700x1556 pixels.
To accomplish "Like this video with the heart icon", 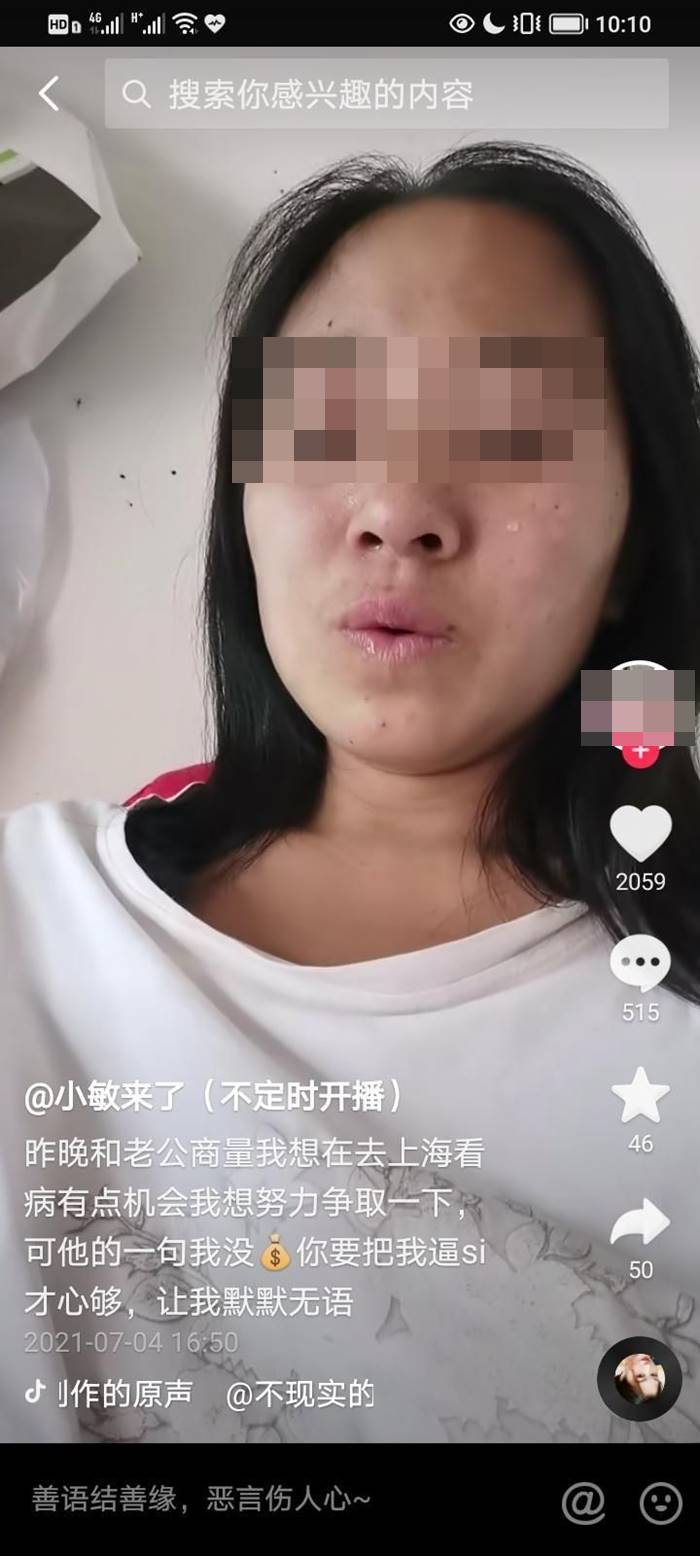I will [640, 833].
